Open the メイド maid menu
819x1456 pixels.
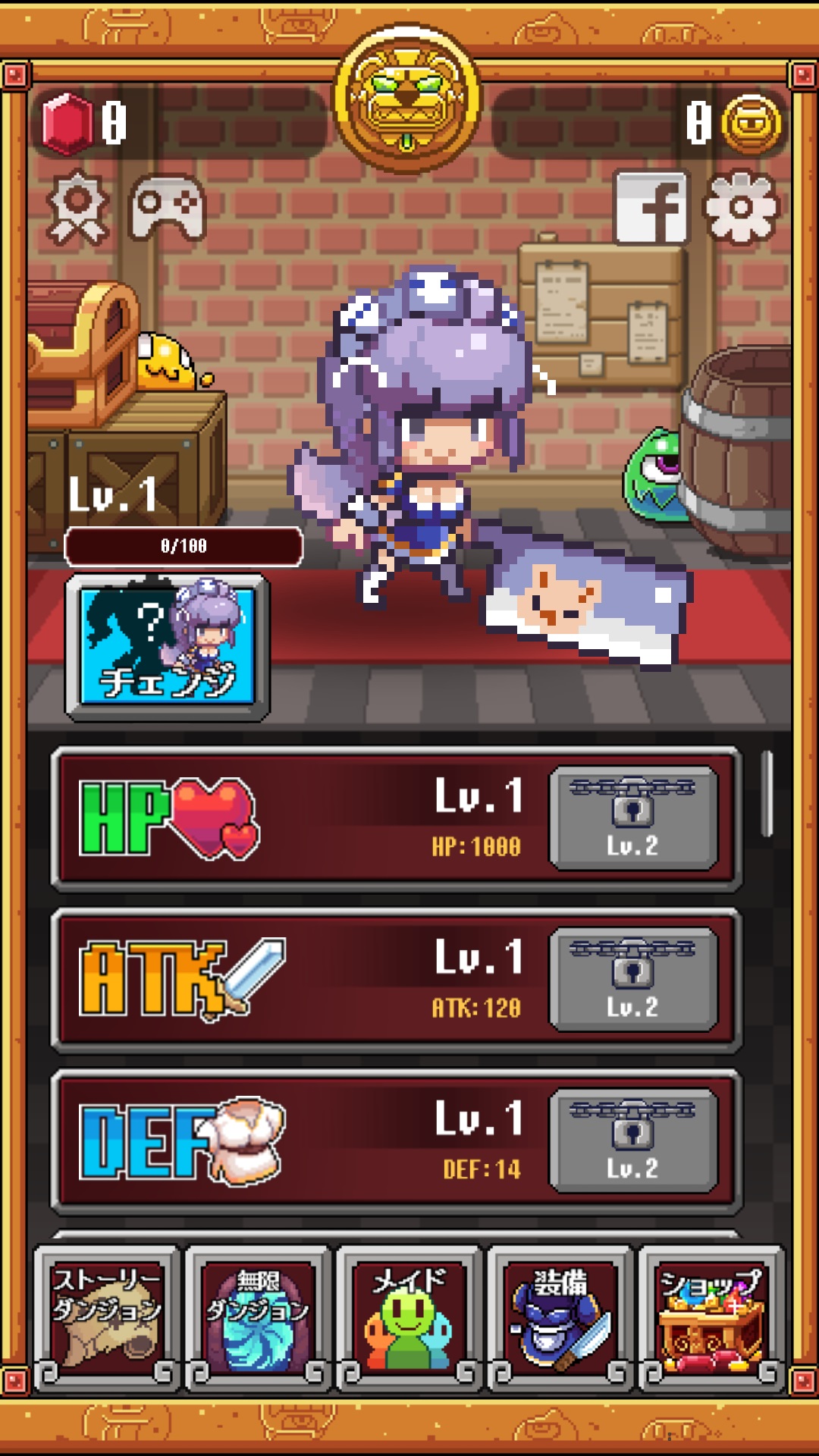[409, 1318]
